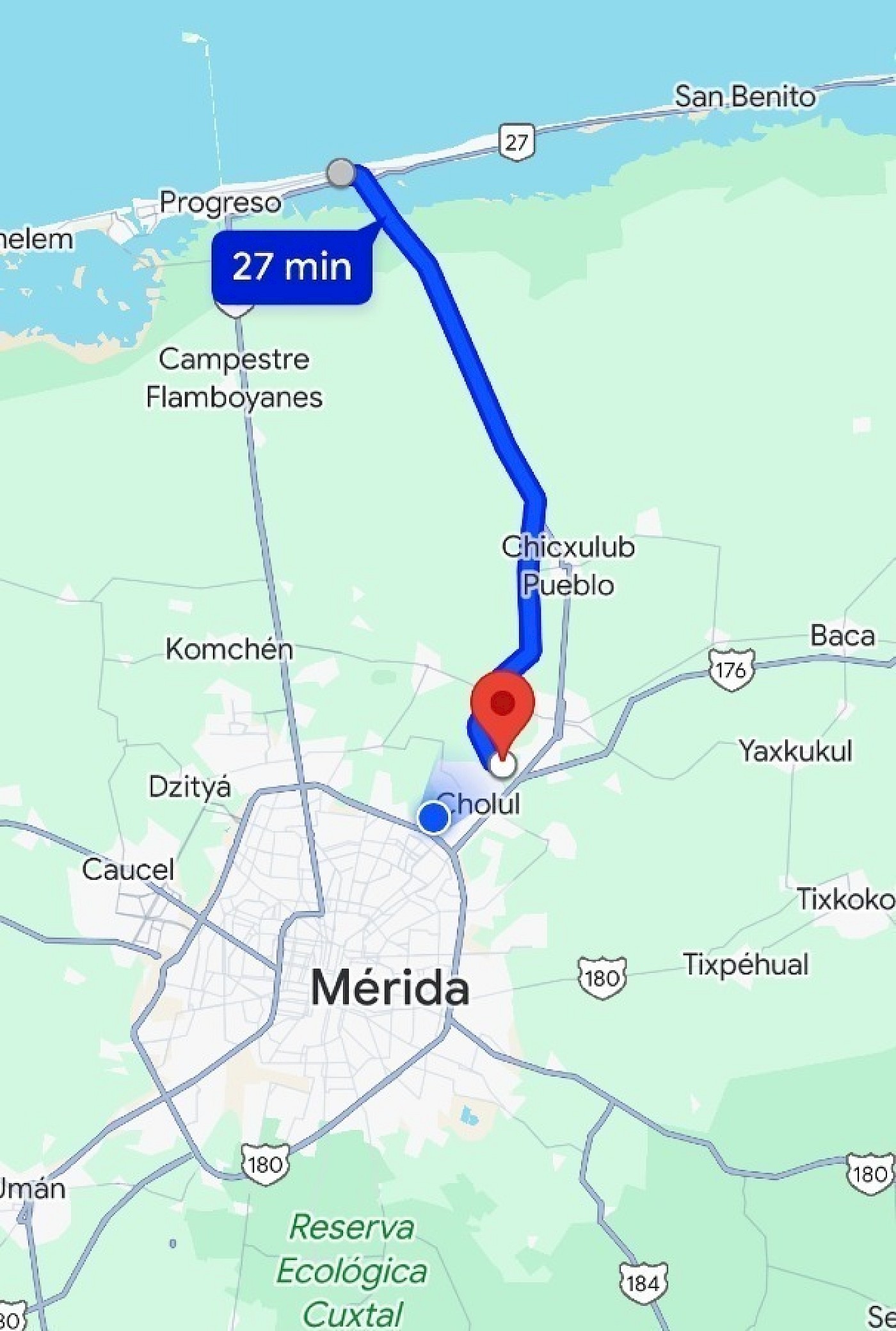Tap the grey route start point
Image resolution: width=896 pixels, height=1331 pixels.
point(340,172)
